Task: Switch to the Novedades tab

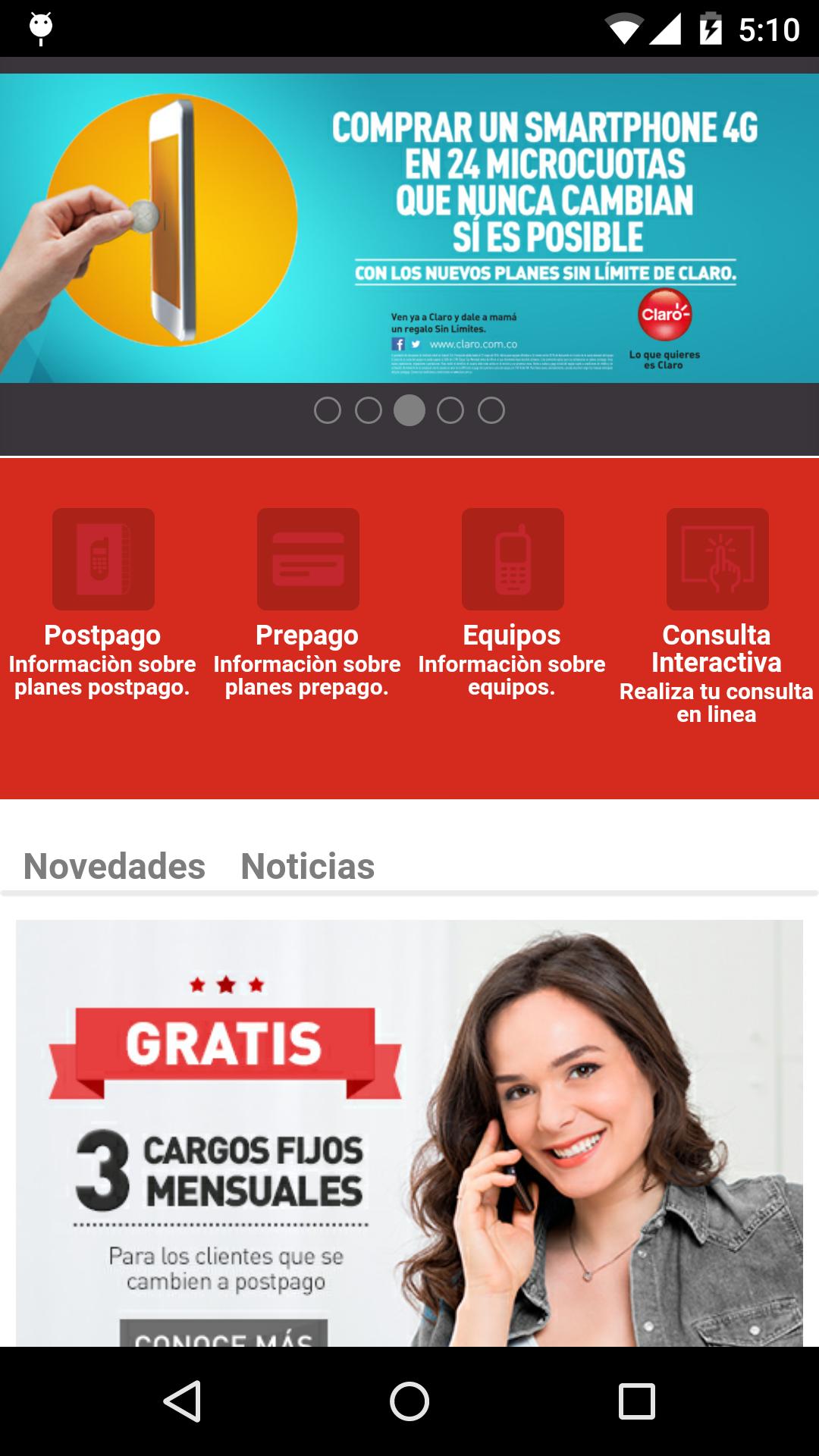Action: click(x=115, y=866)
